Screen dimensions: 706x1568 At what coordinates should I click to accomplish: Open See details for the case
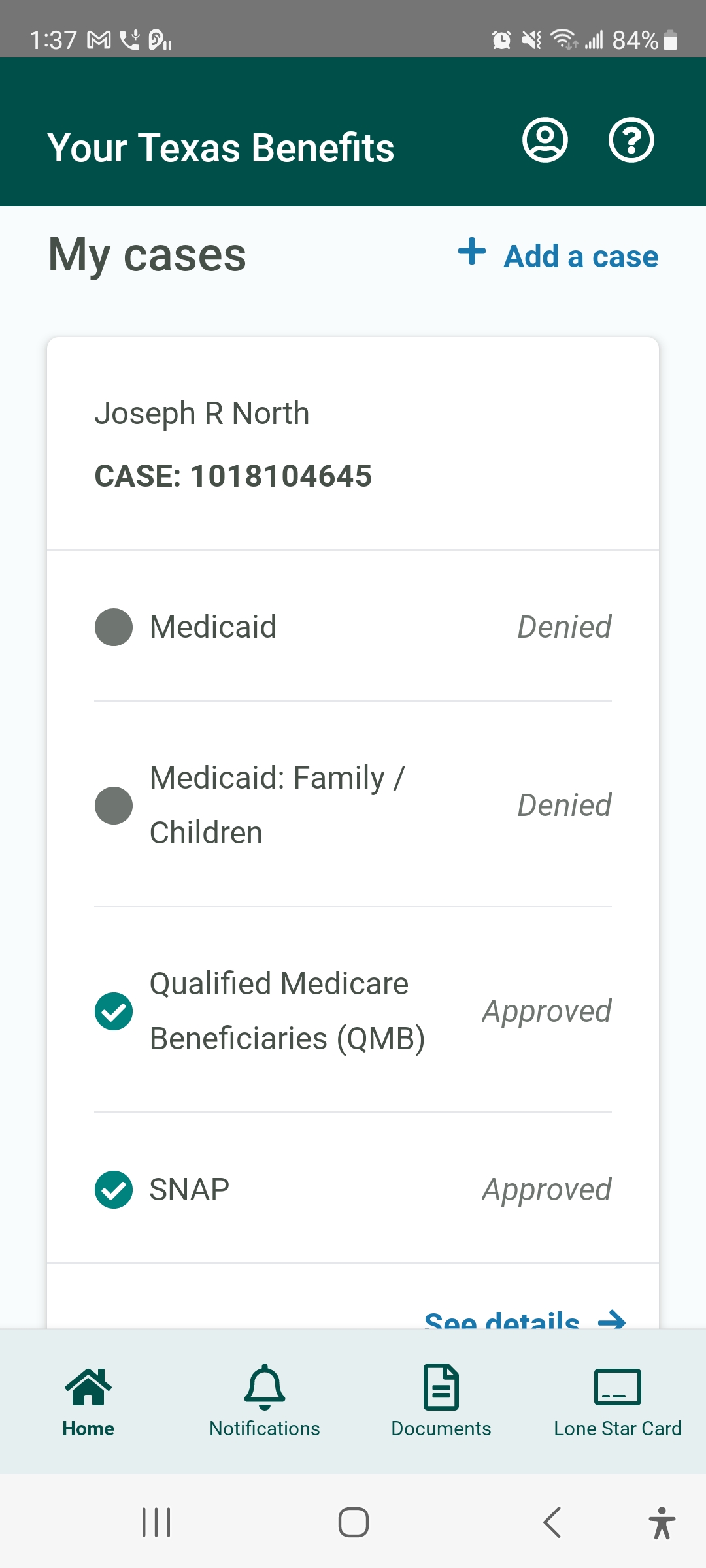pos(525,1319)
